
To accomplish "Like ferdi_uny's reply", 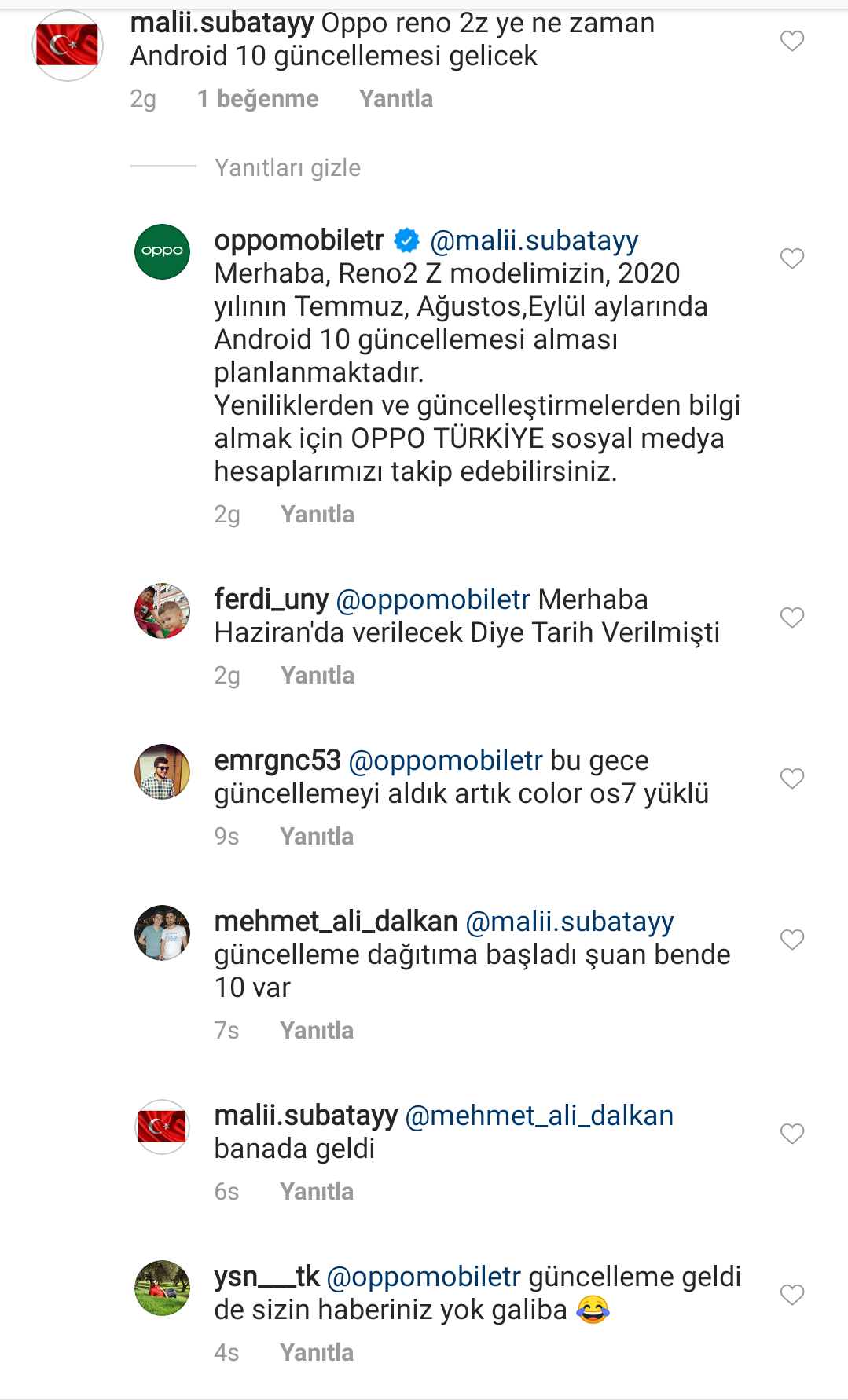I will [791, 618].
